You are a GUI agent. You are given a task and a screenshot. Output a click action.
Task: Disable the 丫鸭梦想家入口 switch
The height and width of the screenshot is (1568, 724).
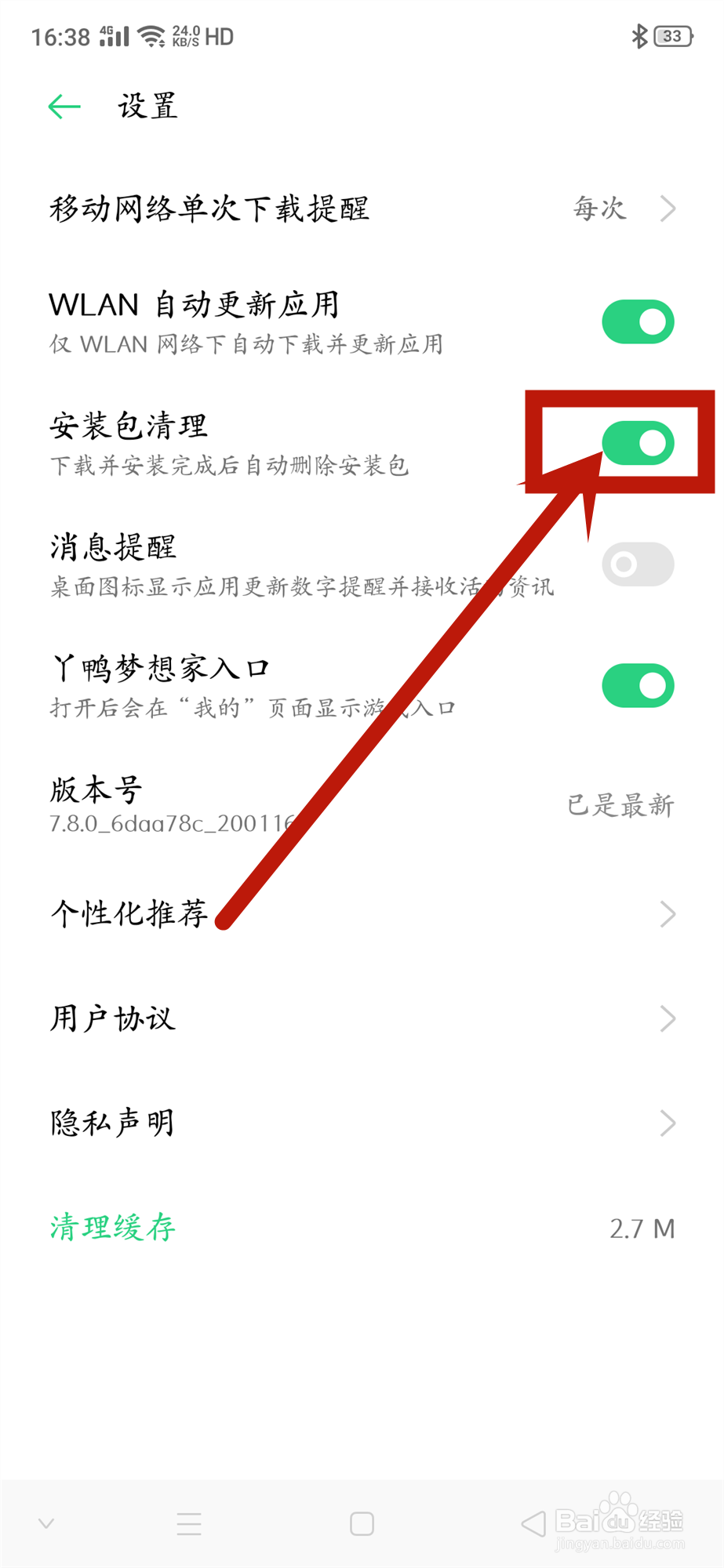(637, 684)
